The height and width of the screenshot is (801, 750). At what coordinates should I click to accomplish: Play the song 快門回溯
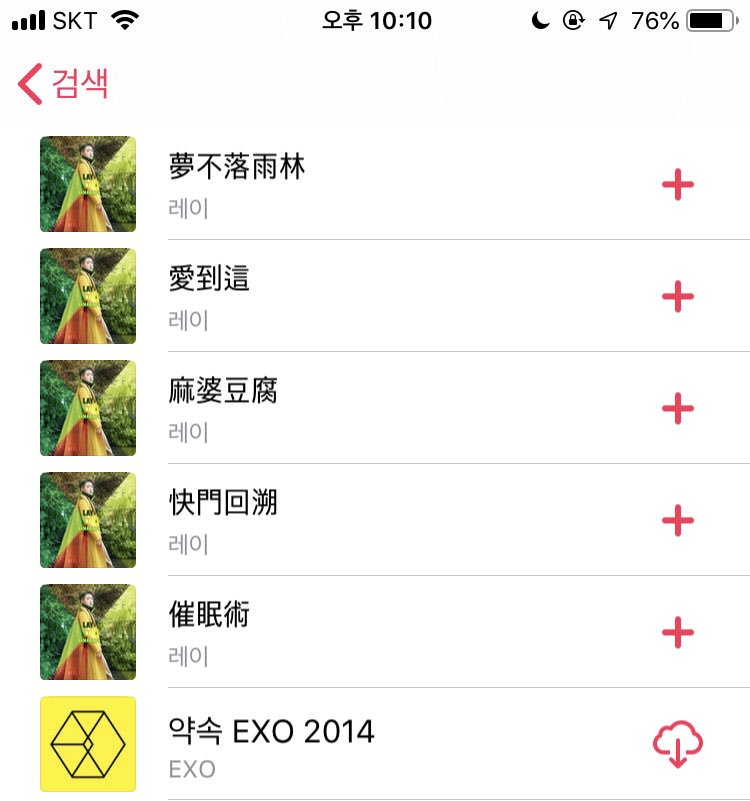point(223,503)
